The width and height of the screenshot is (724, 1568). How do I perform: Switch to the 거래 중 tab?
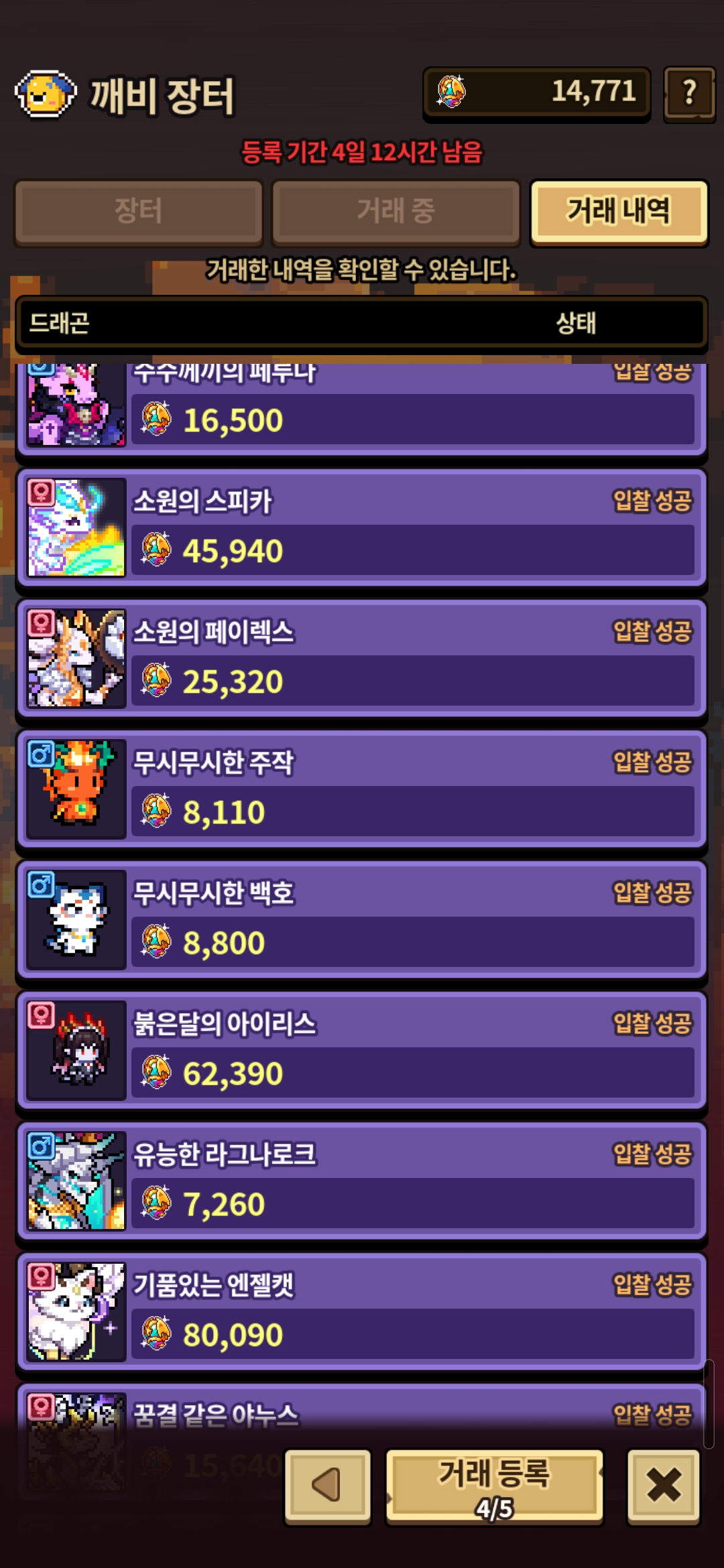396,211
